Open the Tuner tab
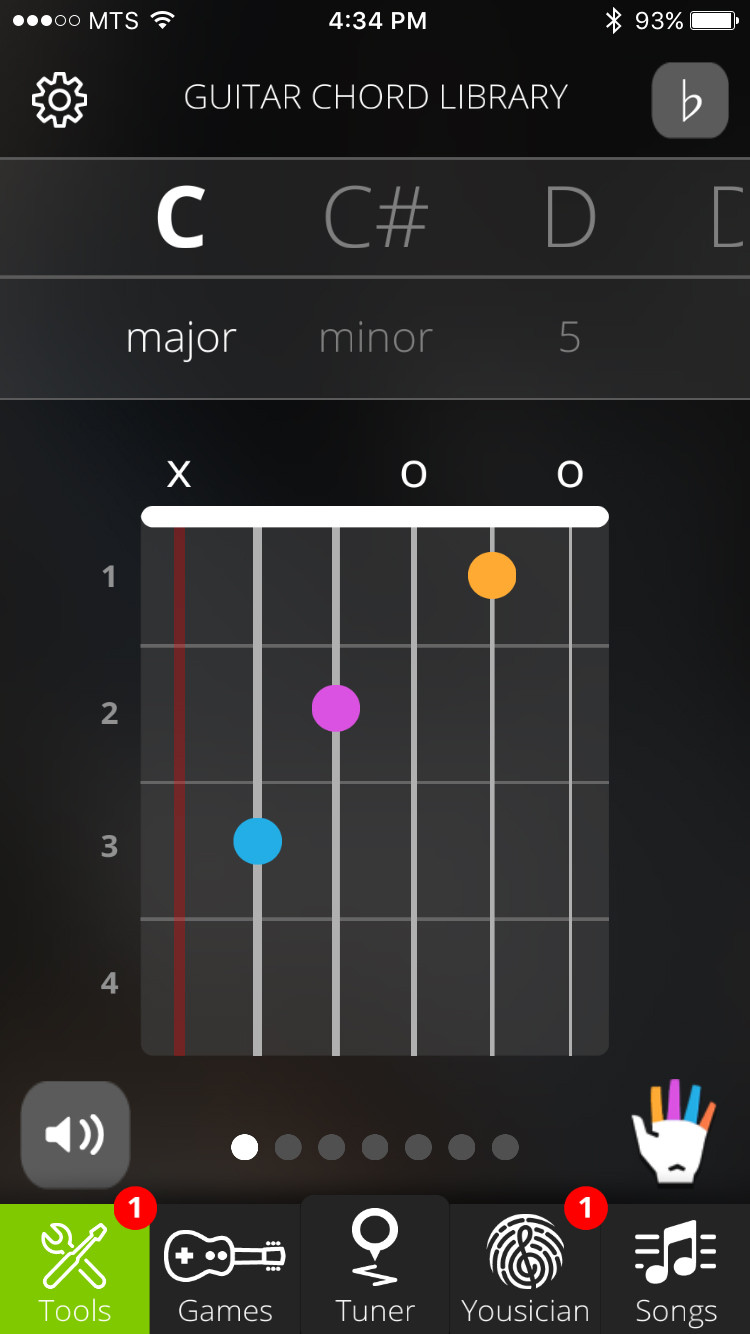The height and width of the screenshot is (1334, 750). click(375, 1266)
